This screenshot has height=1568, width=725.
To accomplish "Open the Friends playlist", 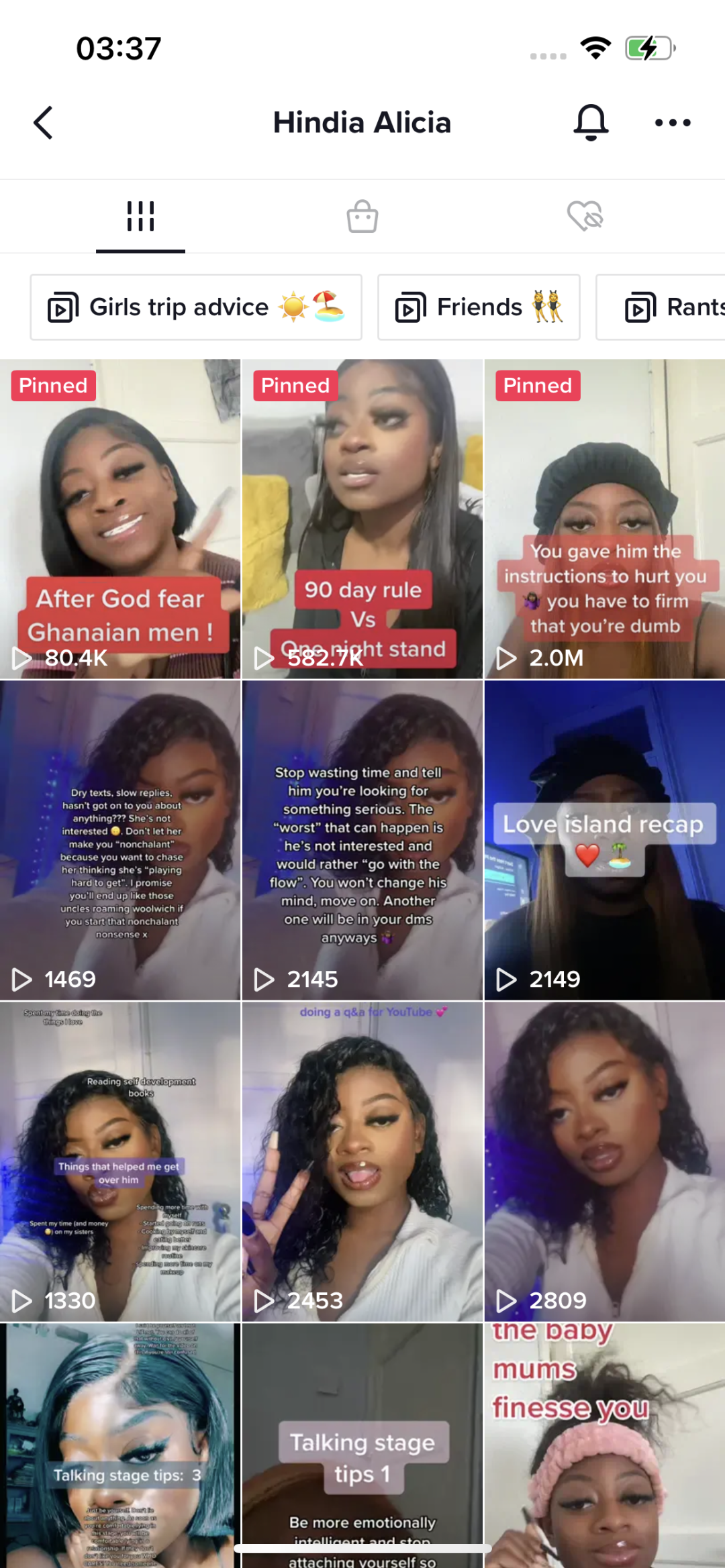I will point(479,307).
